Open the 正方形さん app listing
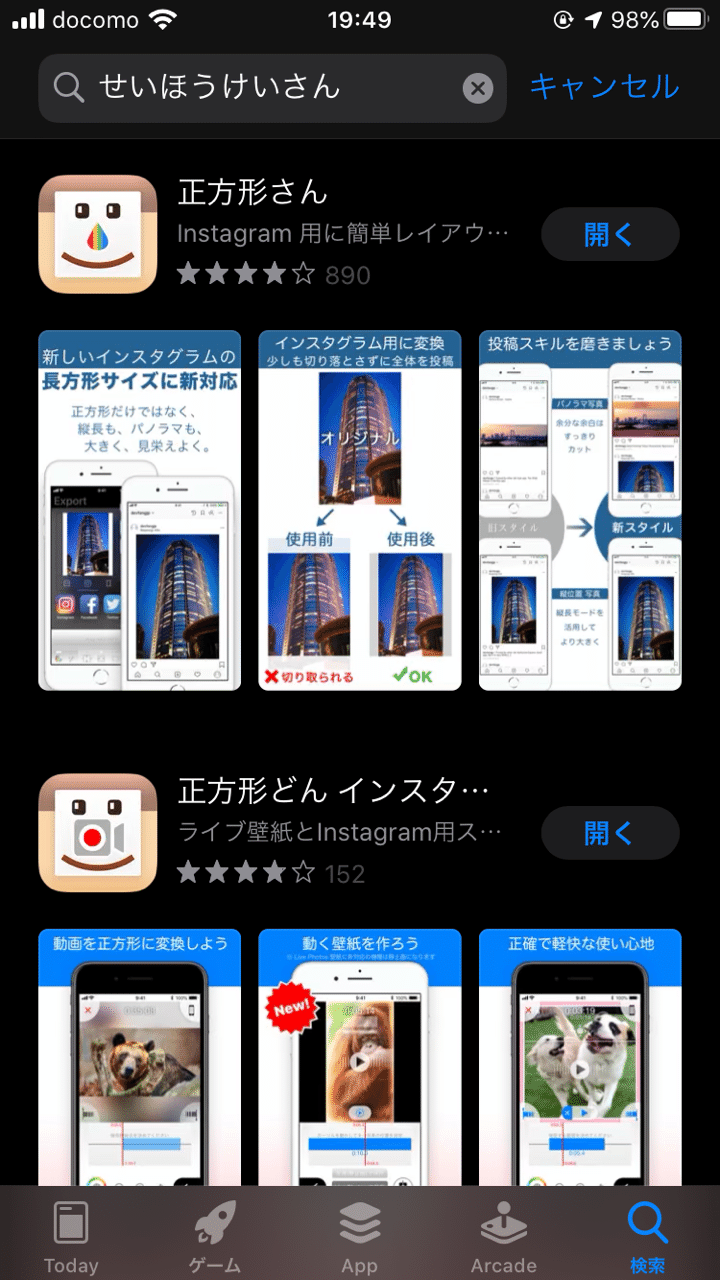 pos(340,232)
